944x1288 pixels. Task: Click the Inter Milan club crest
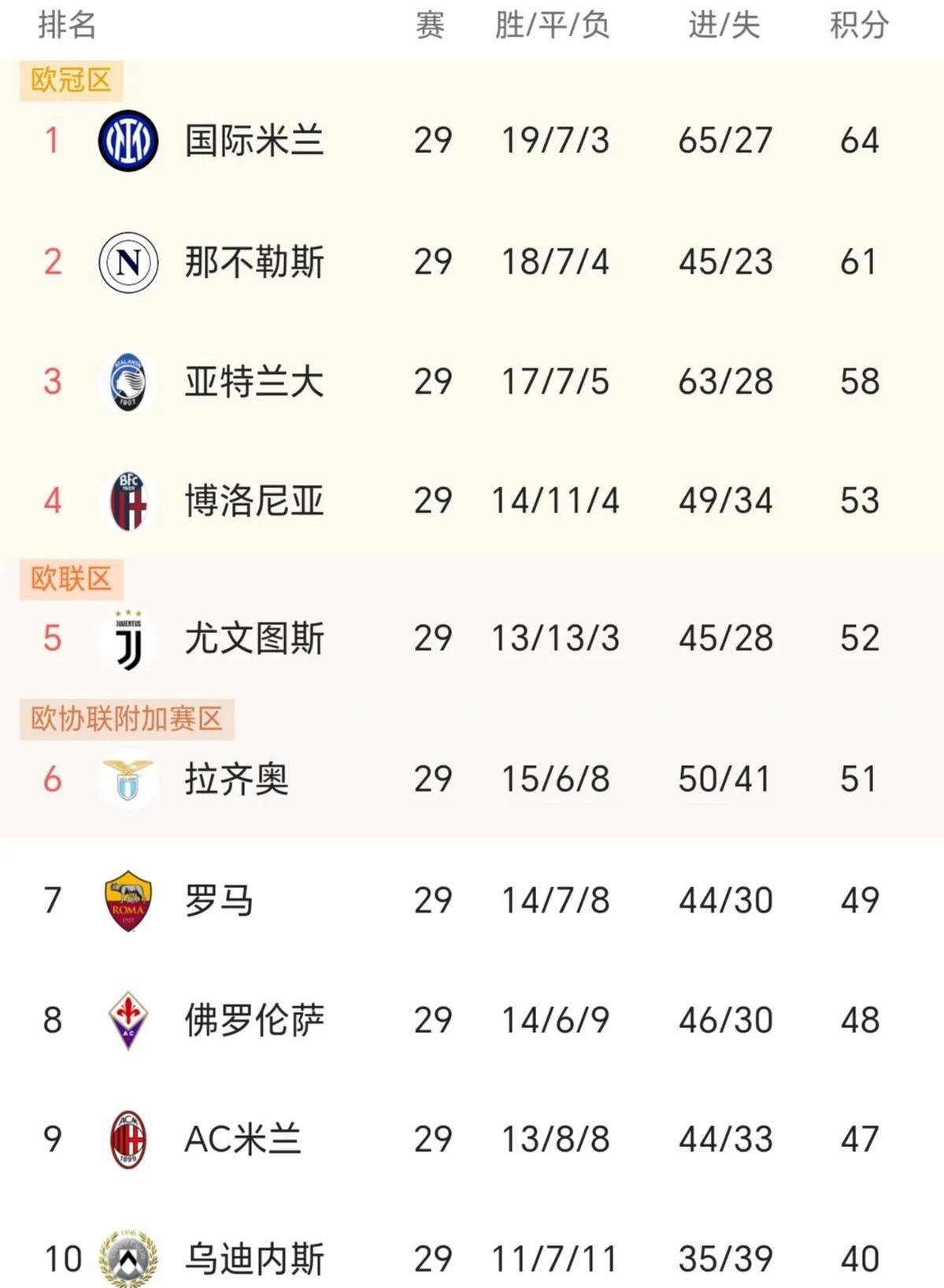tap(130, 141)
